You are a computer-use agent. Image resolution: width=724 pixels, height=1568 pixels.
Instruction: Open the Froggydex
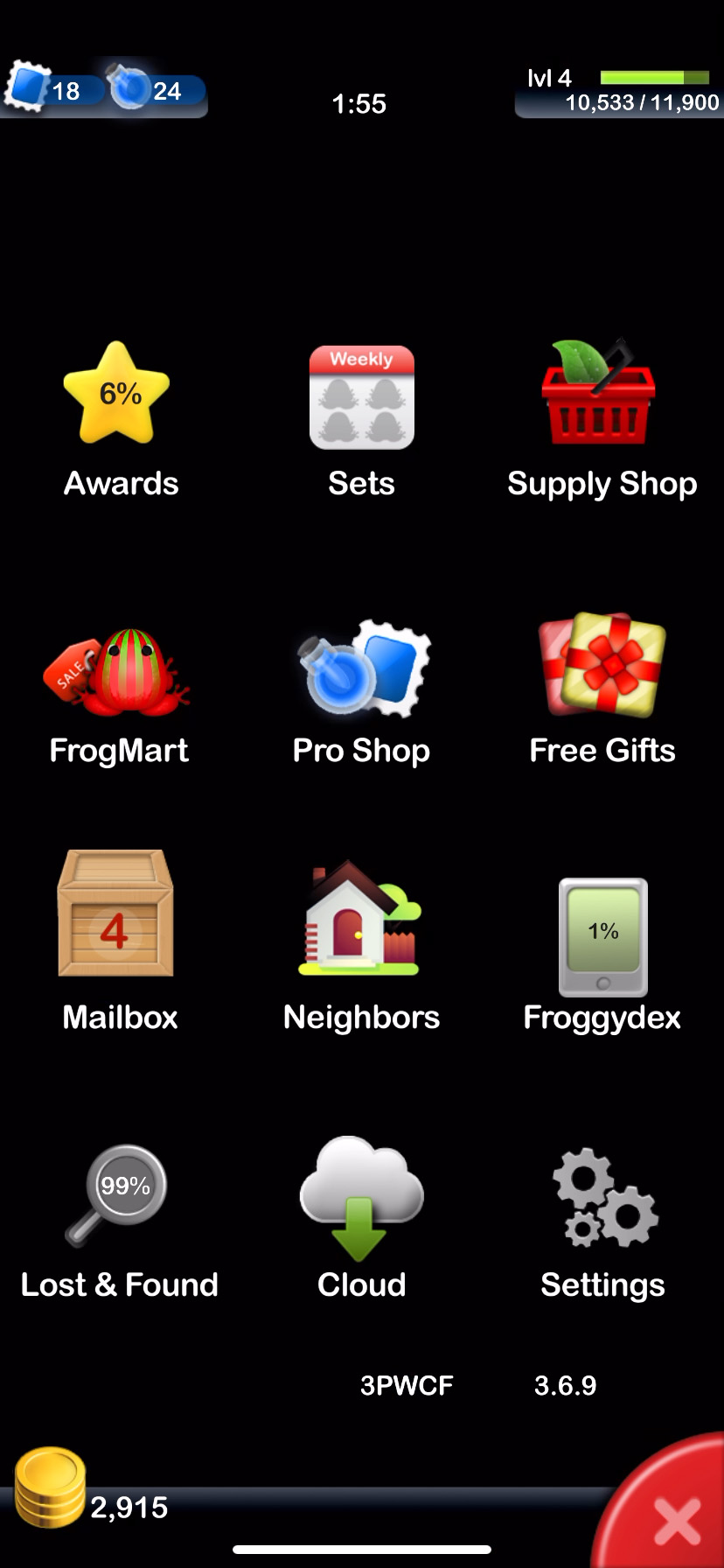[603, 938]
